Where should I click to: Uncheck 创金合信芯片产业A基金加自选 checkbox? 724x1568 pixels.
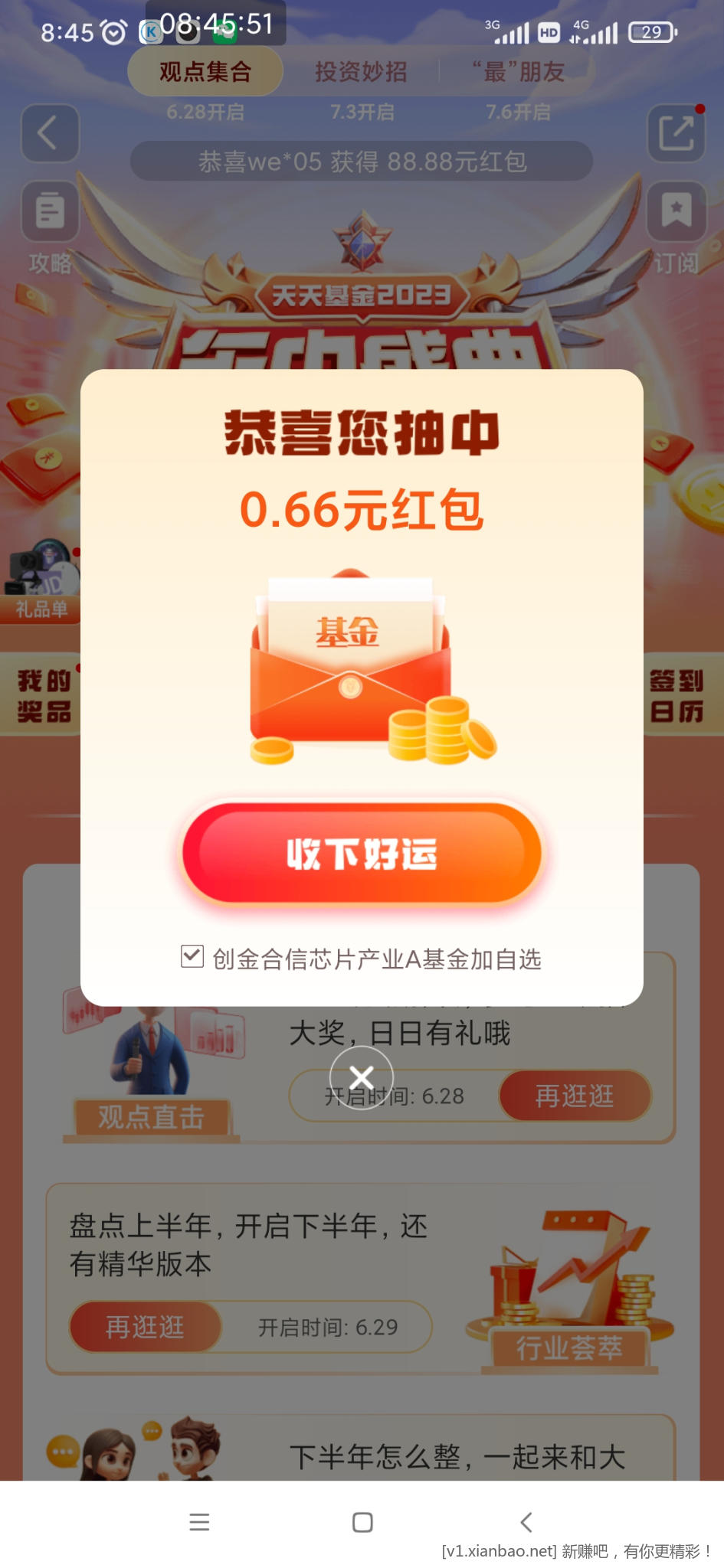(x=192, y=956)
